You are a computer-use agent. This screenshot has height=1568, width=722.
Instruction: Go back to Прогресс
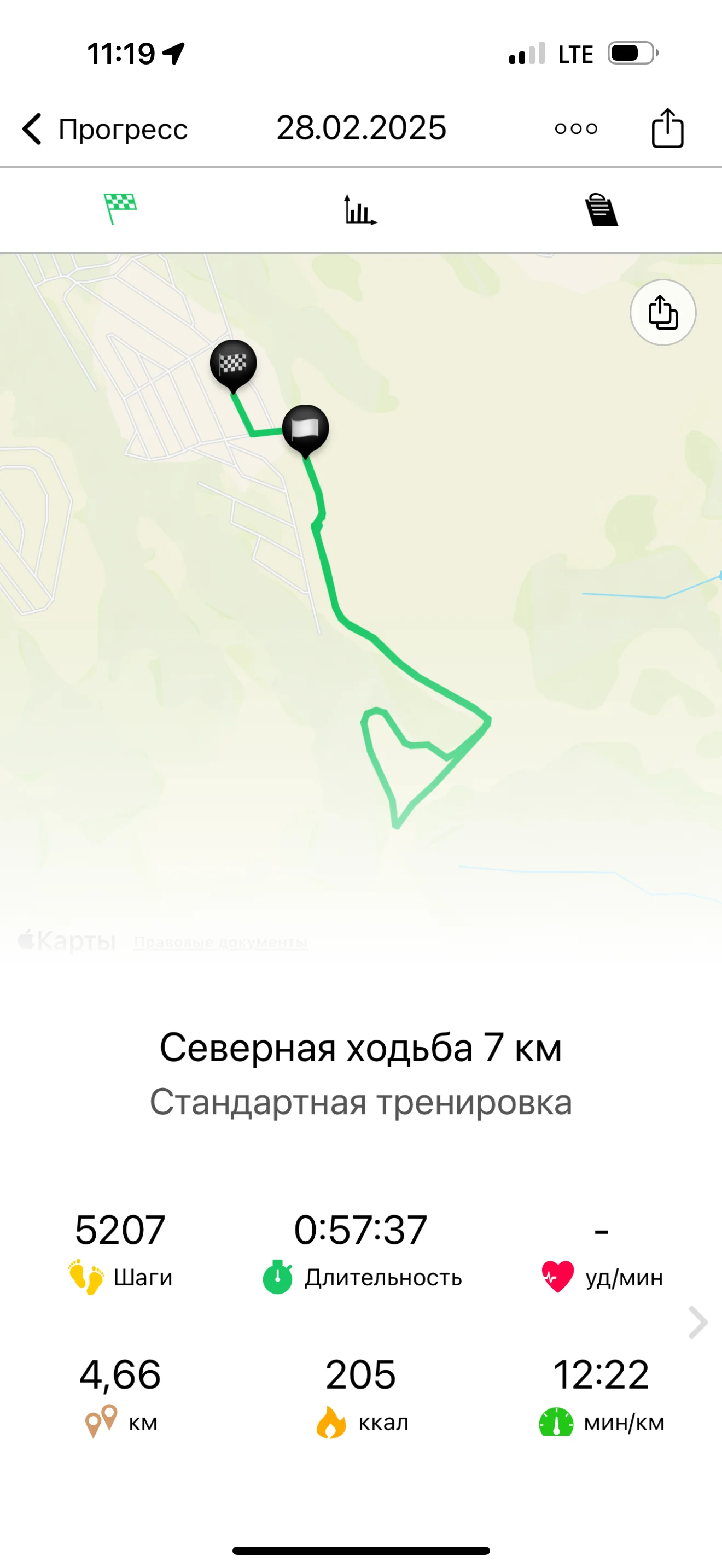tap(122, 129)
